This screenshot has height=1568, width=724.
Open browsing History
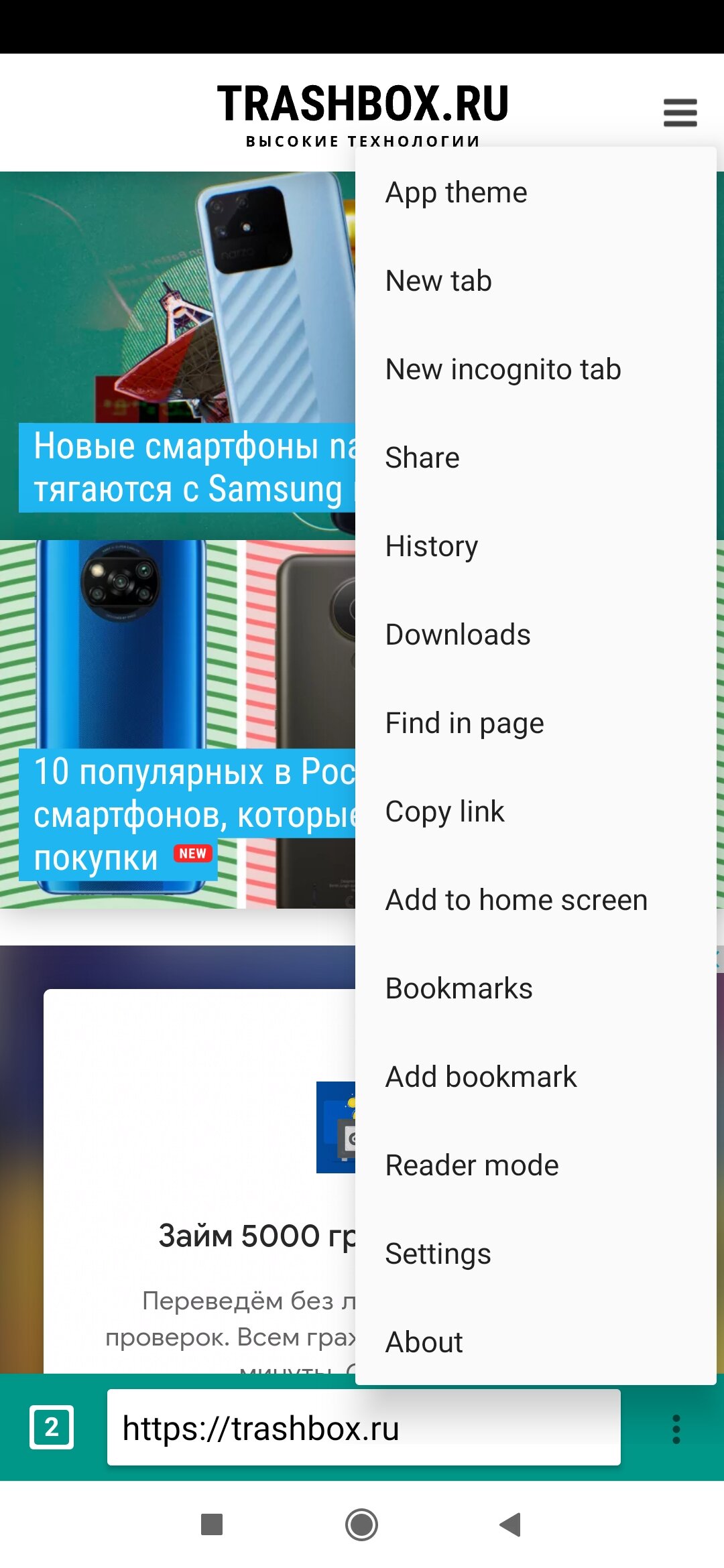point(432,547)
